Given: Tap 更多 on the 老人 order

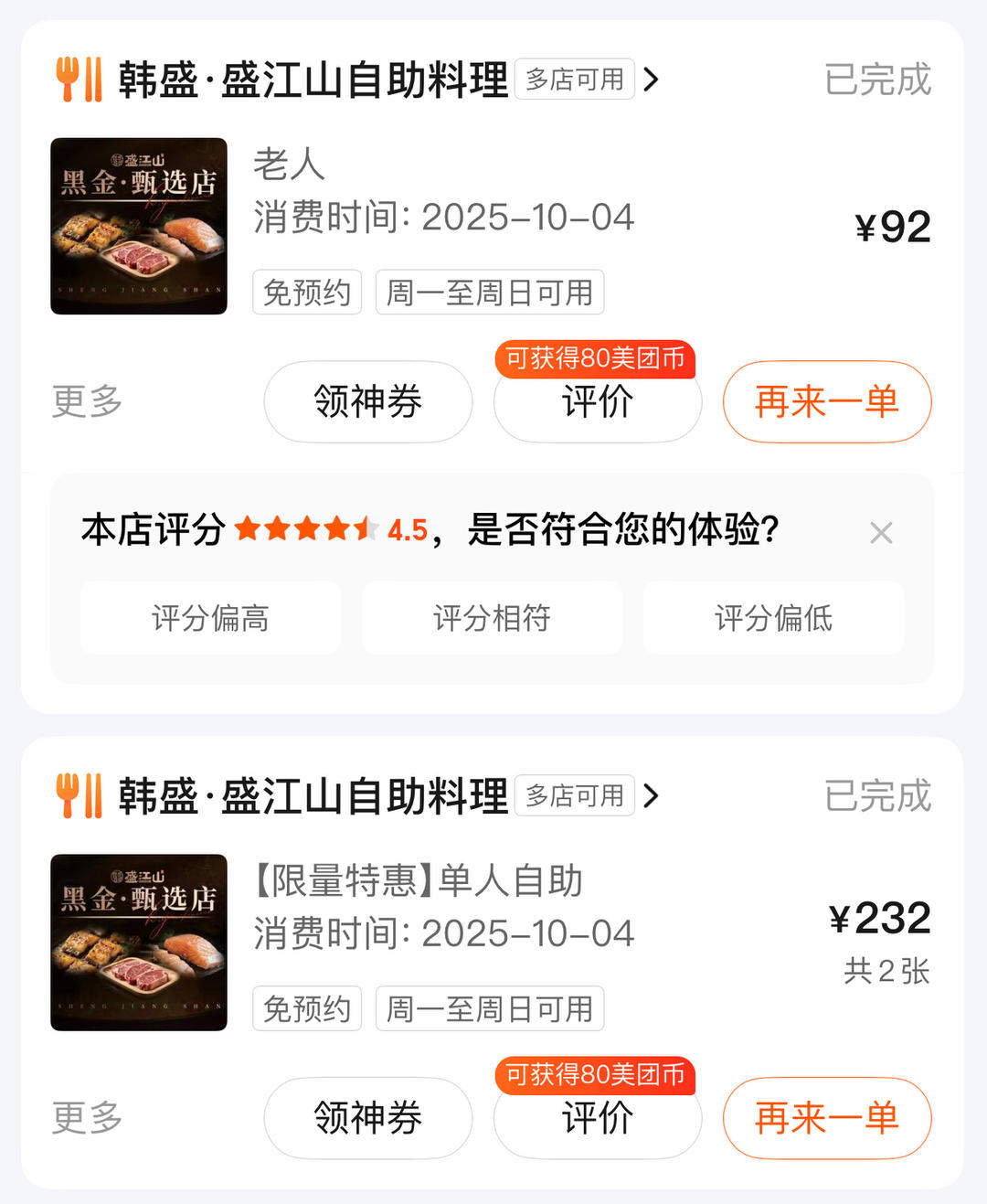Looking at the screenshot, I should point(87,401).
